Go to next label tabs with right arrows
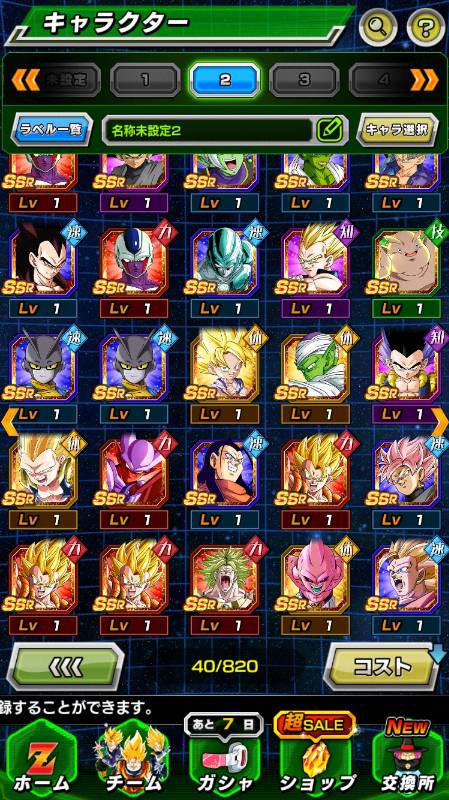Screen dimensions: 449x800 [x=425, y=80]
